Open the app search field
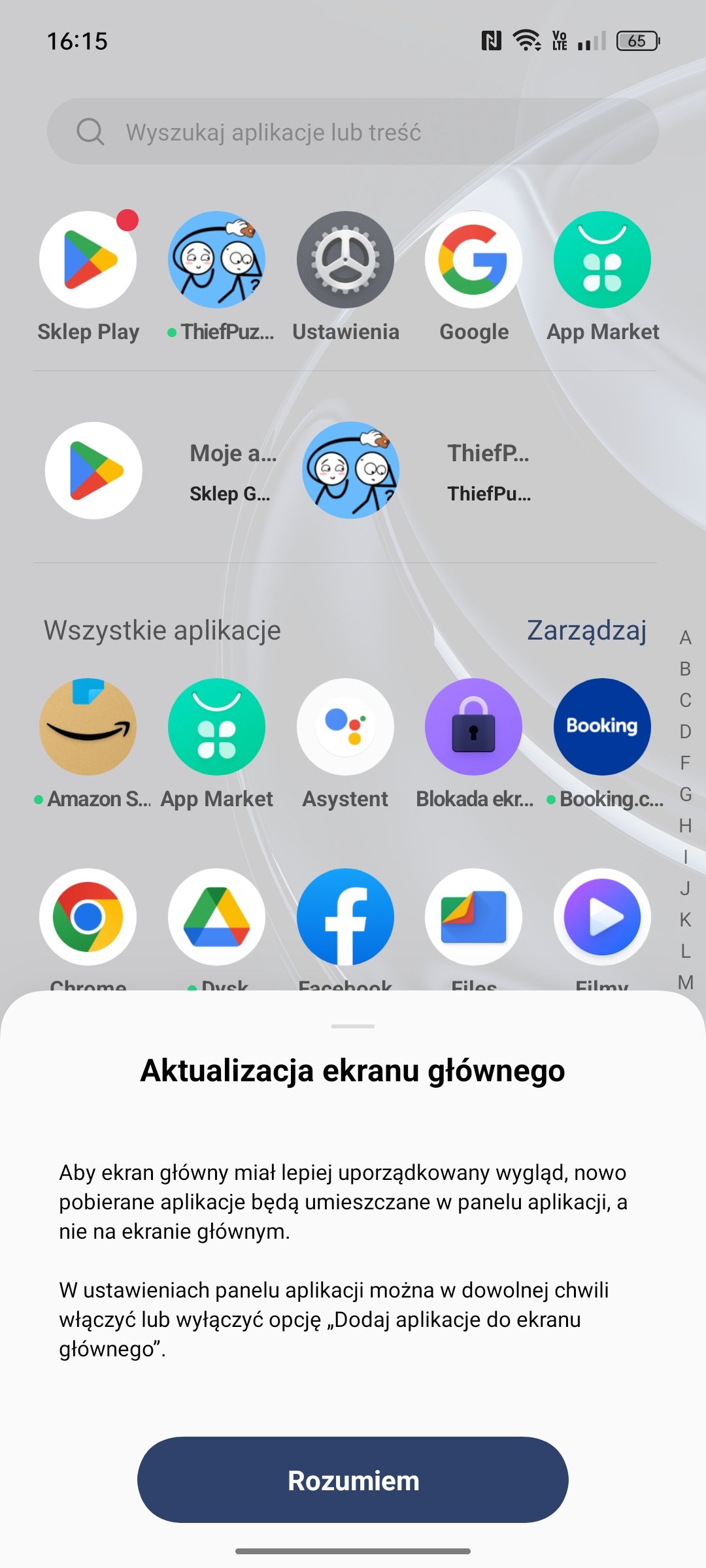The width and height of the screenshot is (706, 1568). [x=353, y=131]
